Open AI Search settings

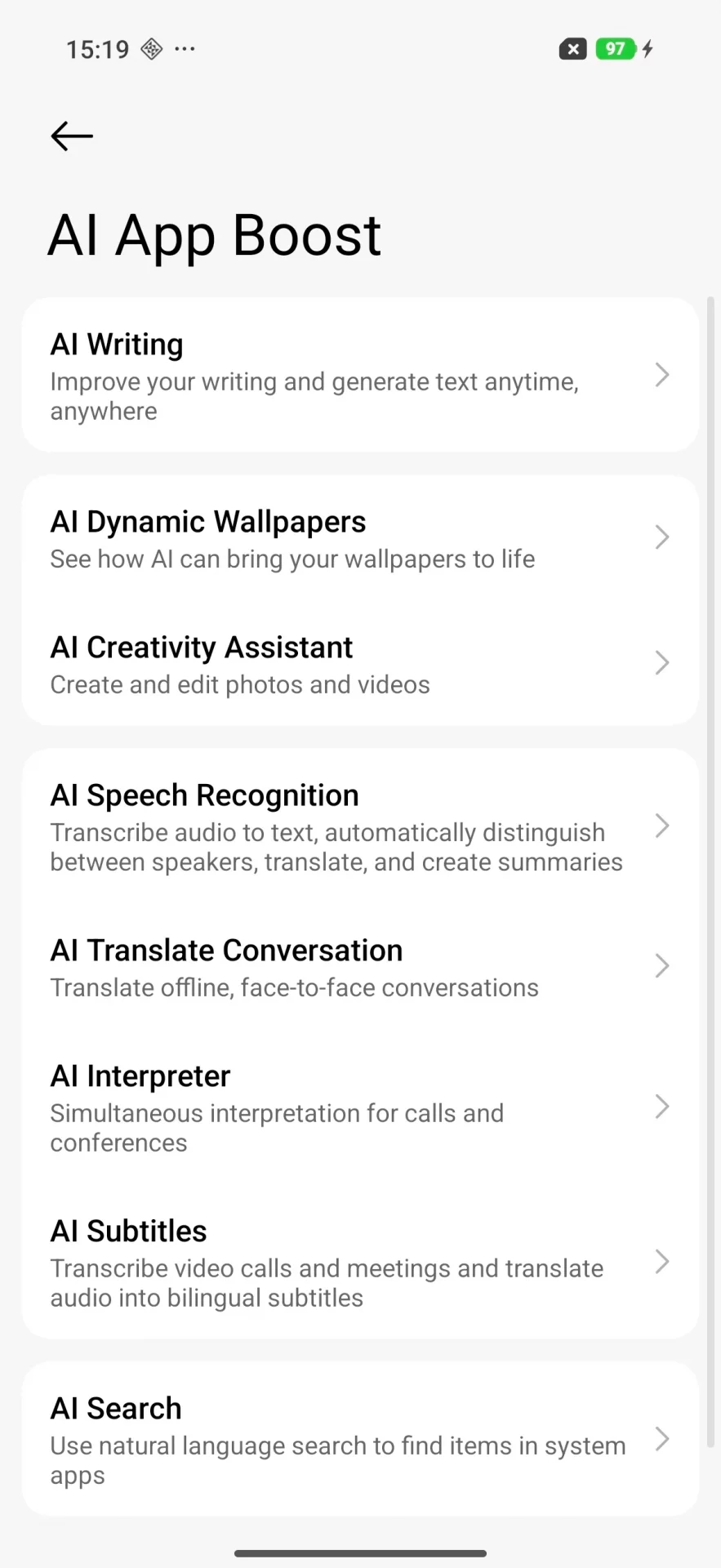(x=359, y=1440)
